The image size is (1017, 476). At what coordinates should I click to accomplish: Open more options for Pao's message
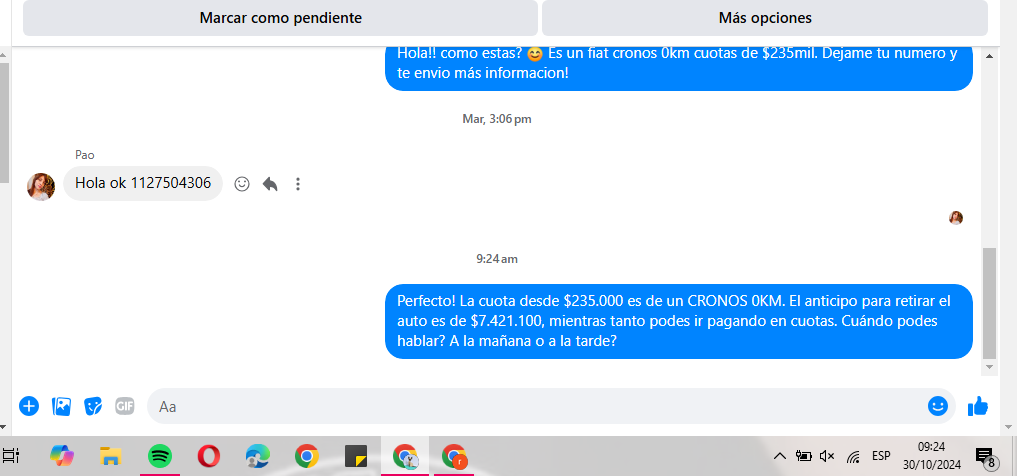point(298,184)
